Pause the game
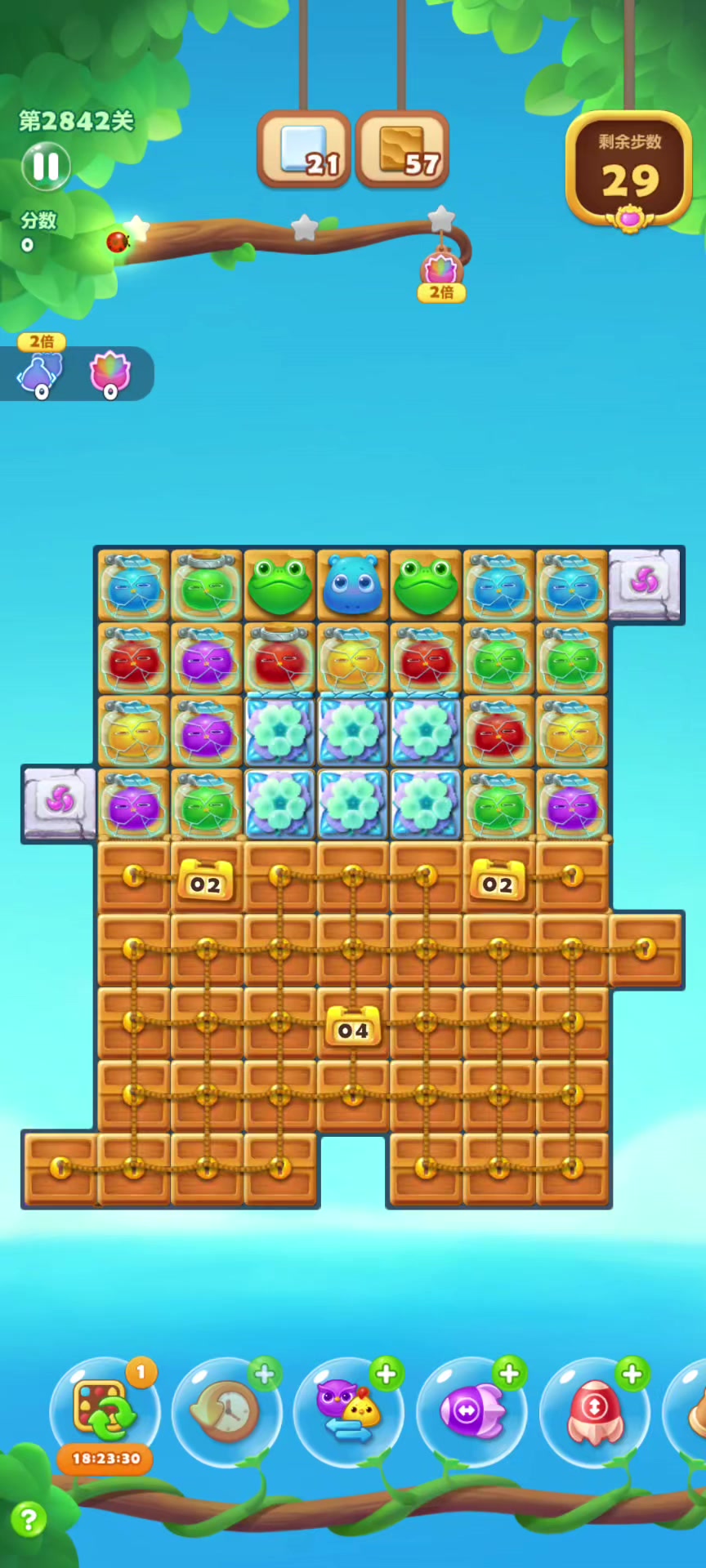 [x=46, y=166]
